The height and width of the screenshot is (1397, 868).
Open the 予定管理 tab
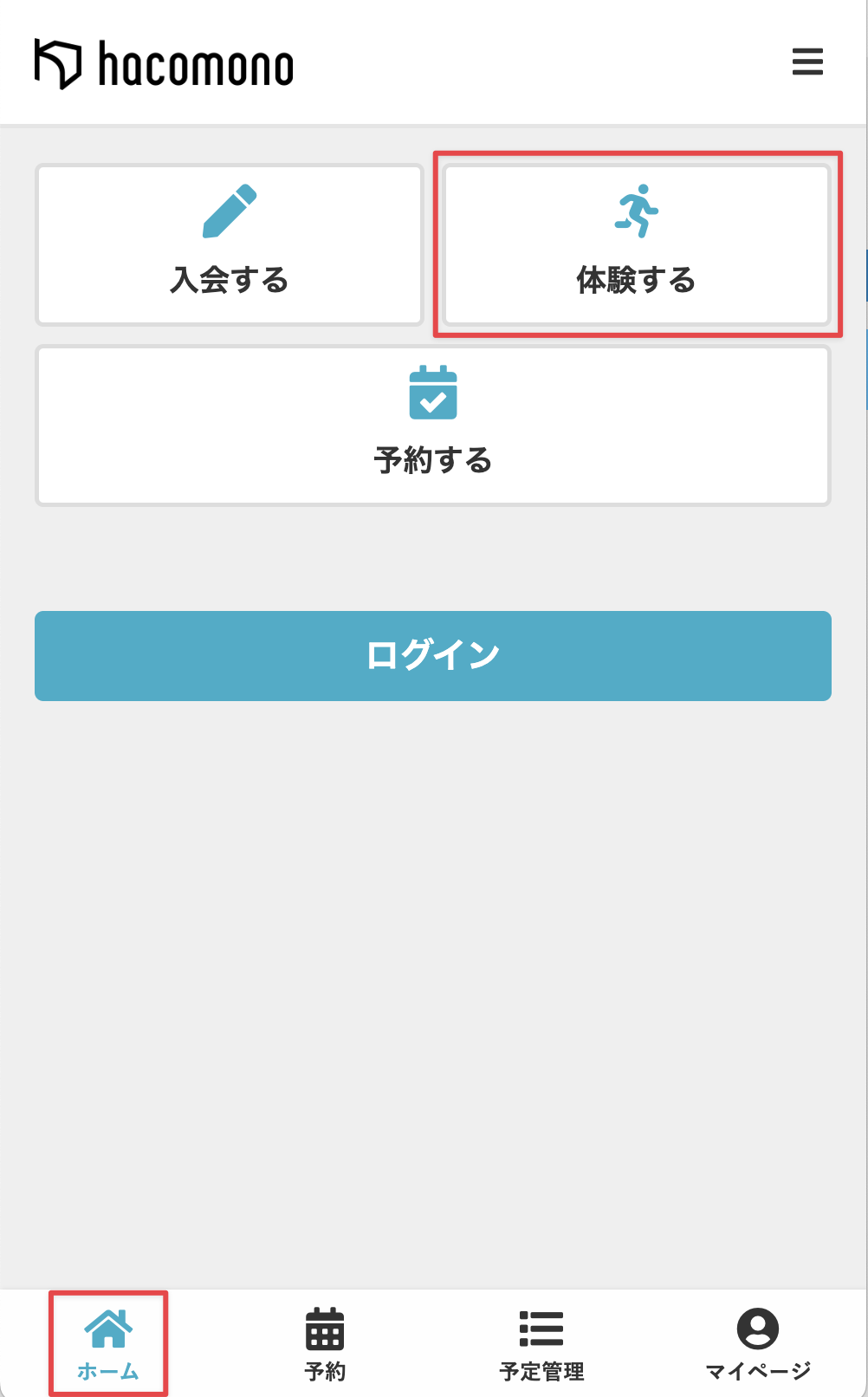(x=541, y=1344)
